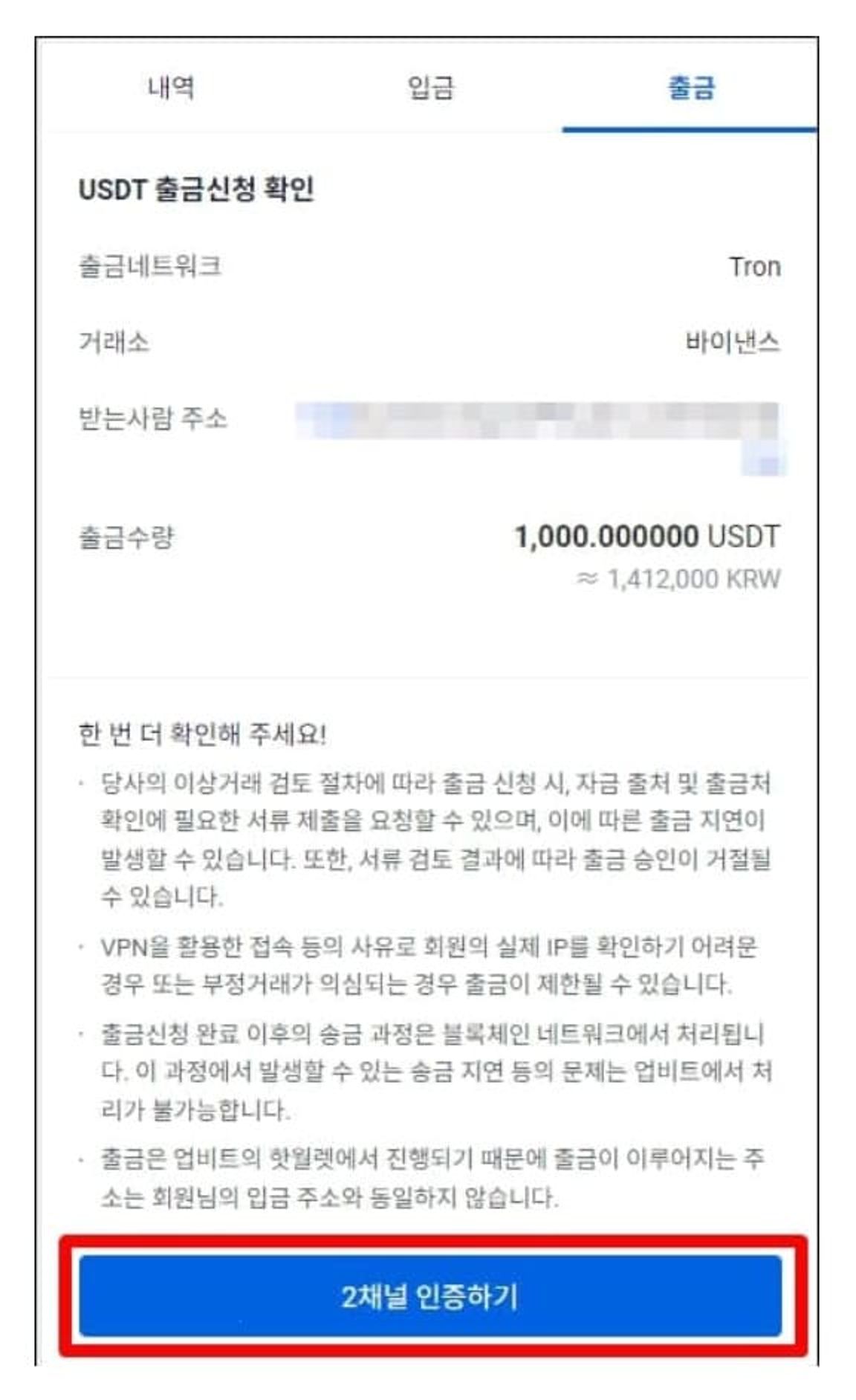Switch to the 내역 tab
The height and width of the screenshot is (1400, 856).
[x=171, y=88]
